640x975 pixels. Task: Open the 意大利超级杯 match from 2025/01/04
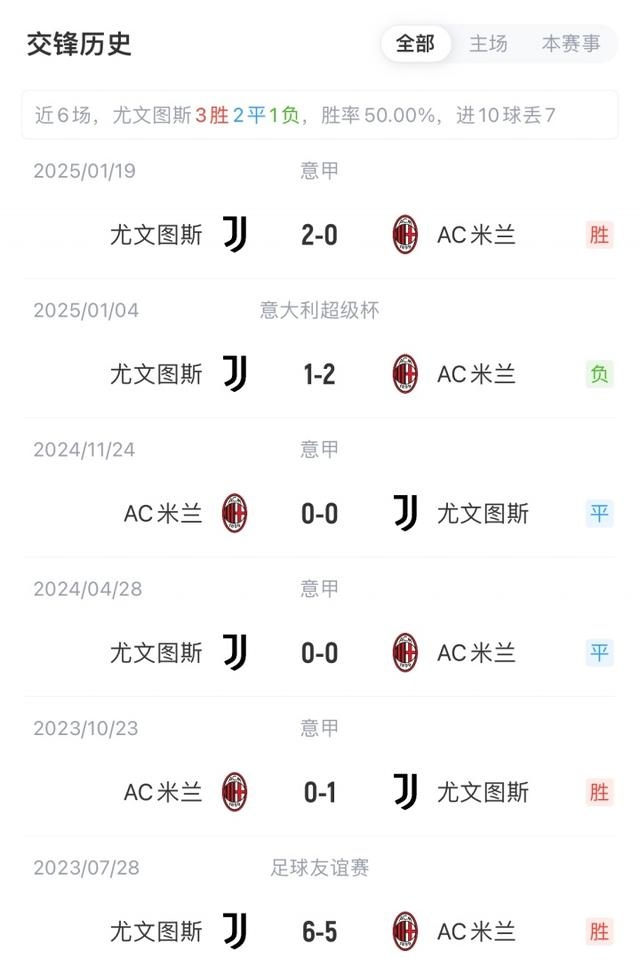(320, 349)
